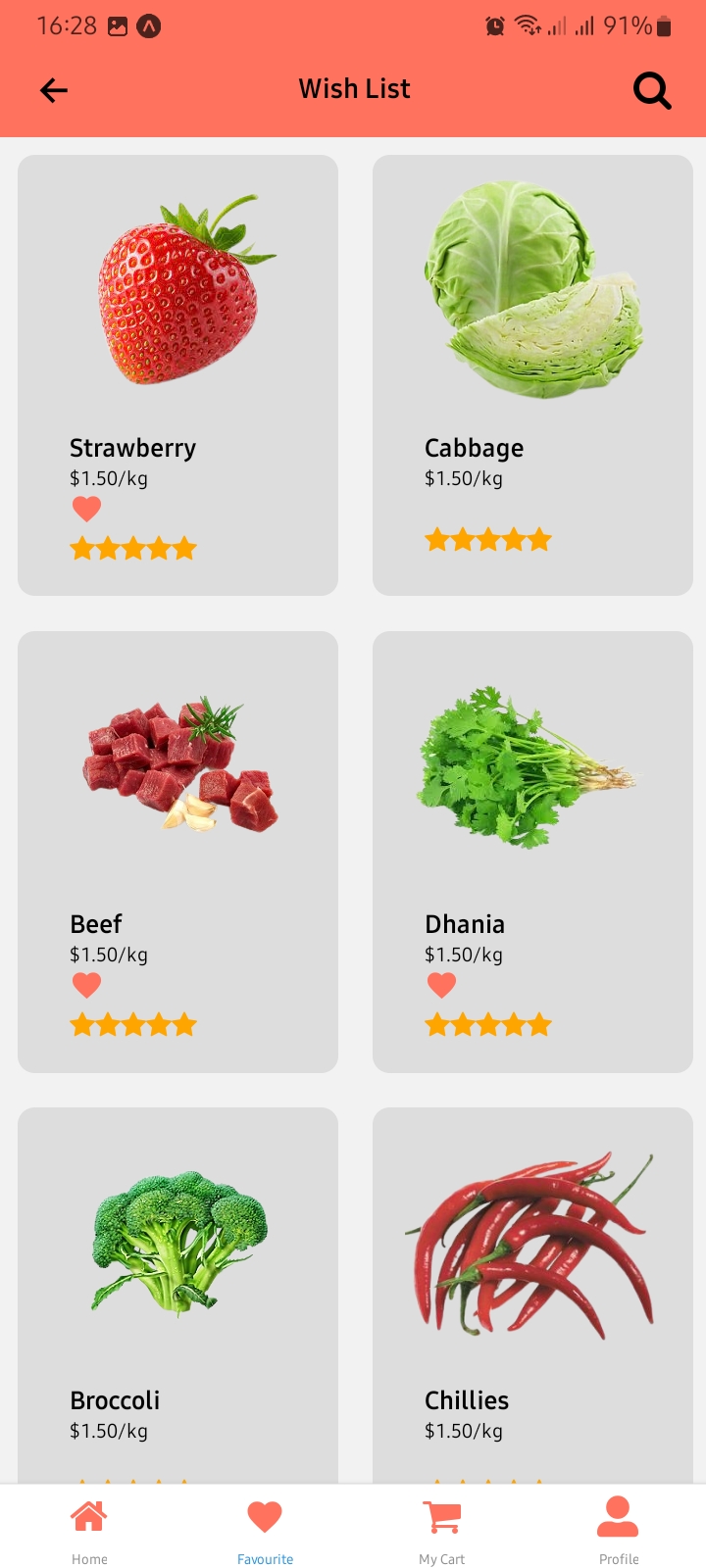Unfavourite Strawberry by tapping its heart
Viewport: 706px width, 1568px height.
coord(87,508)
